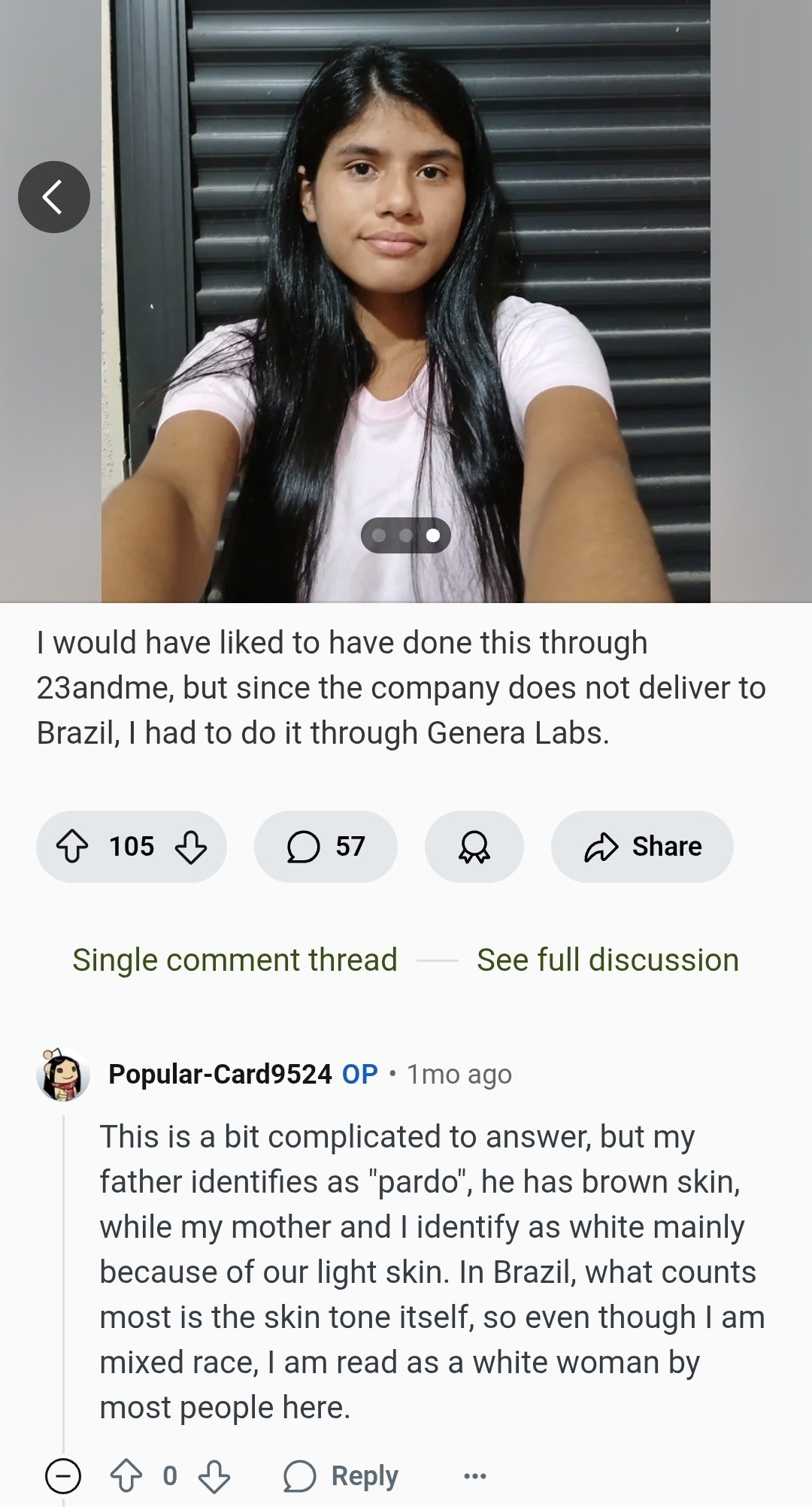Tap Popular-Card9524's avatar
This screenshot has height=1507, width=812.
click(63, 1074)
